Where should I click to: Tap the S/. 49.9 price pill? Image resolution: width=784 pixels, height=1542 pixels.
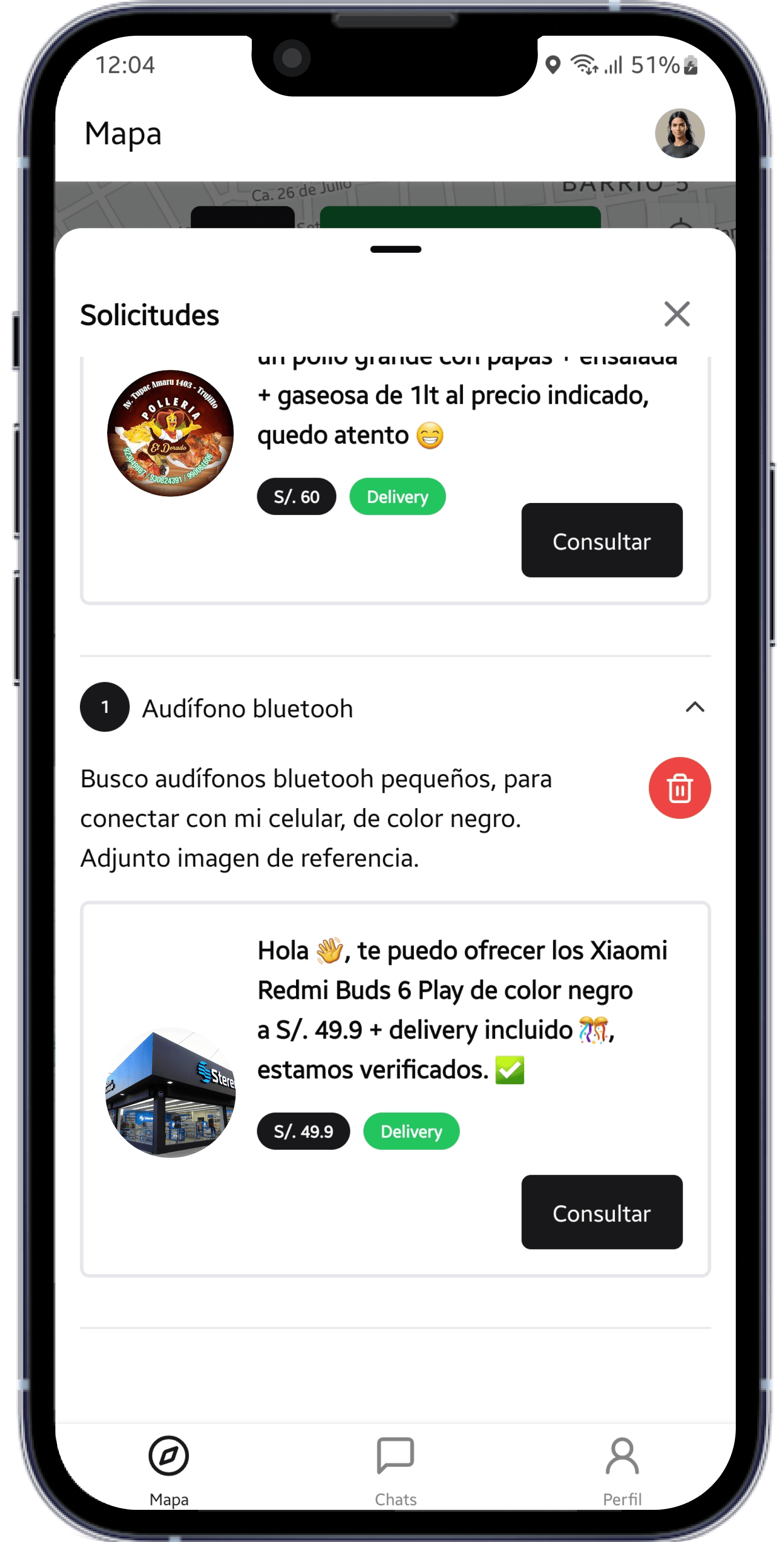click(x=304, y=1131)
